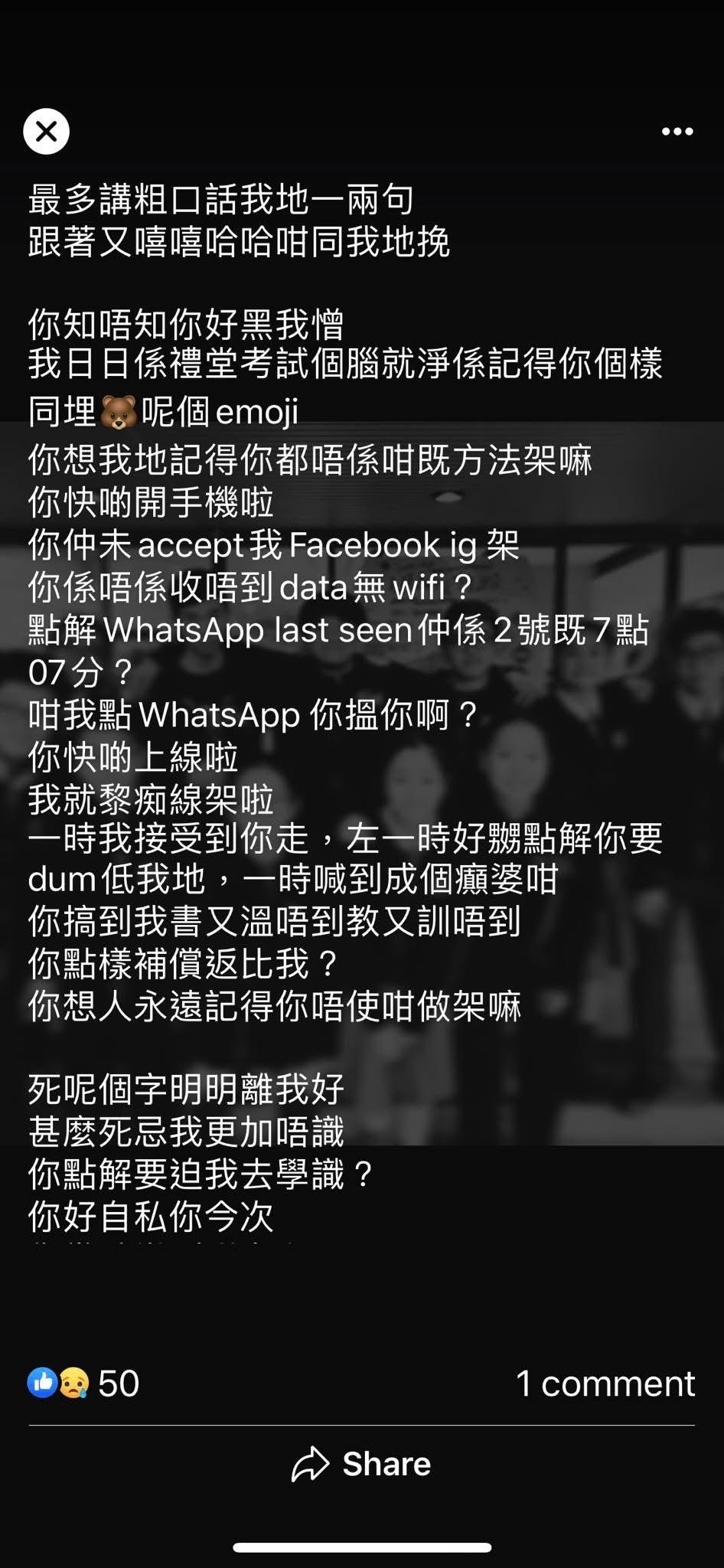View the 50 reactions list

coord(83,1383)
